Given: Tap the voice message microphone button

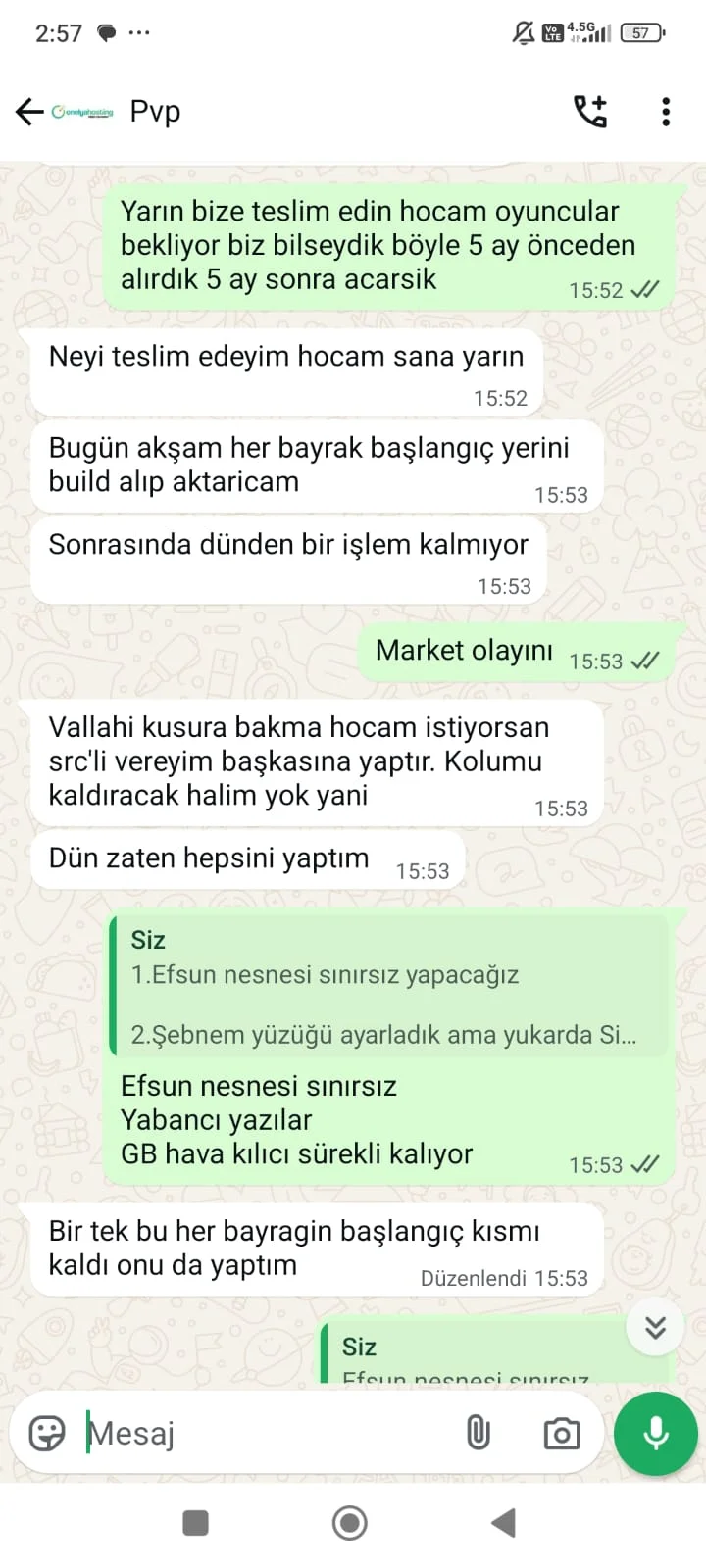Looking at the screenshot, I should 656,1433.
